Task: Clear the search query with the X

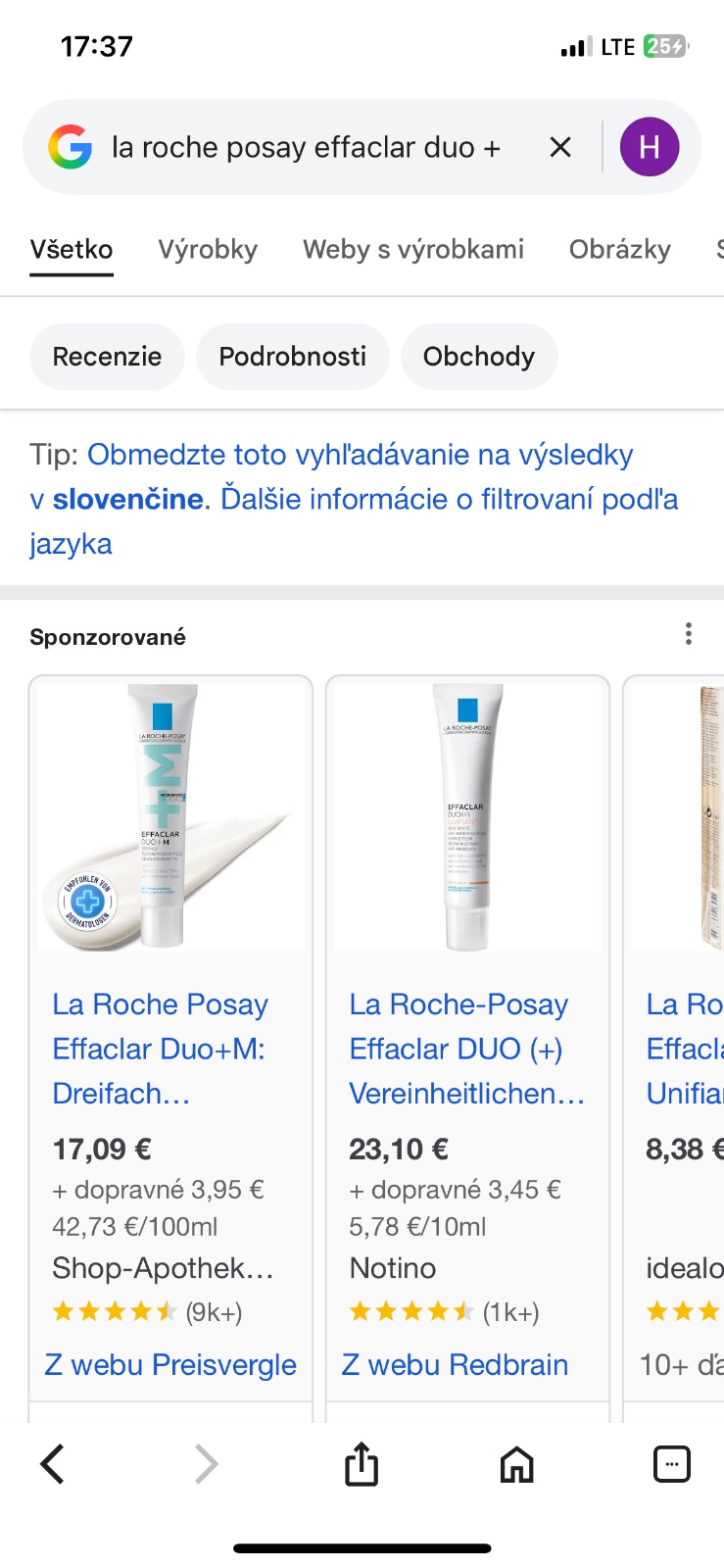Action: coord(560,148)
